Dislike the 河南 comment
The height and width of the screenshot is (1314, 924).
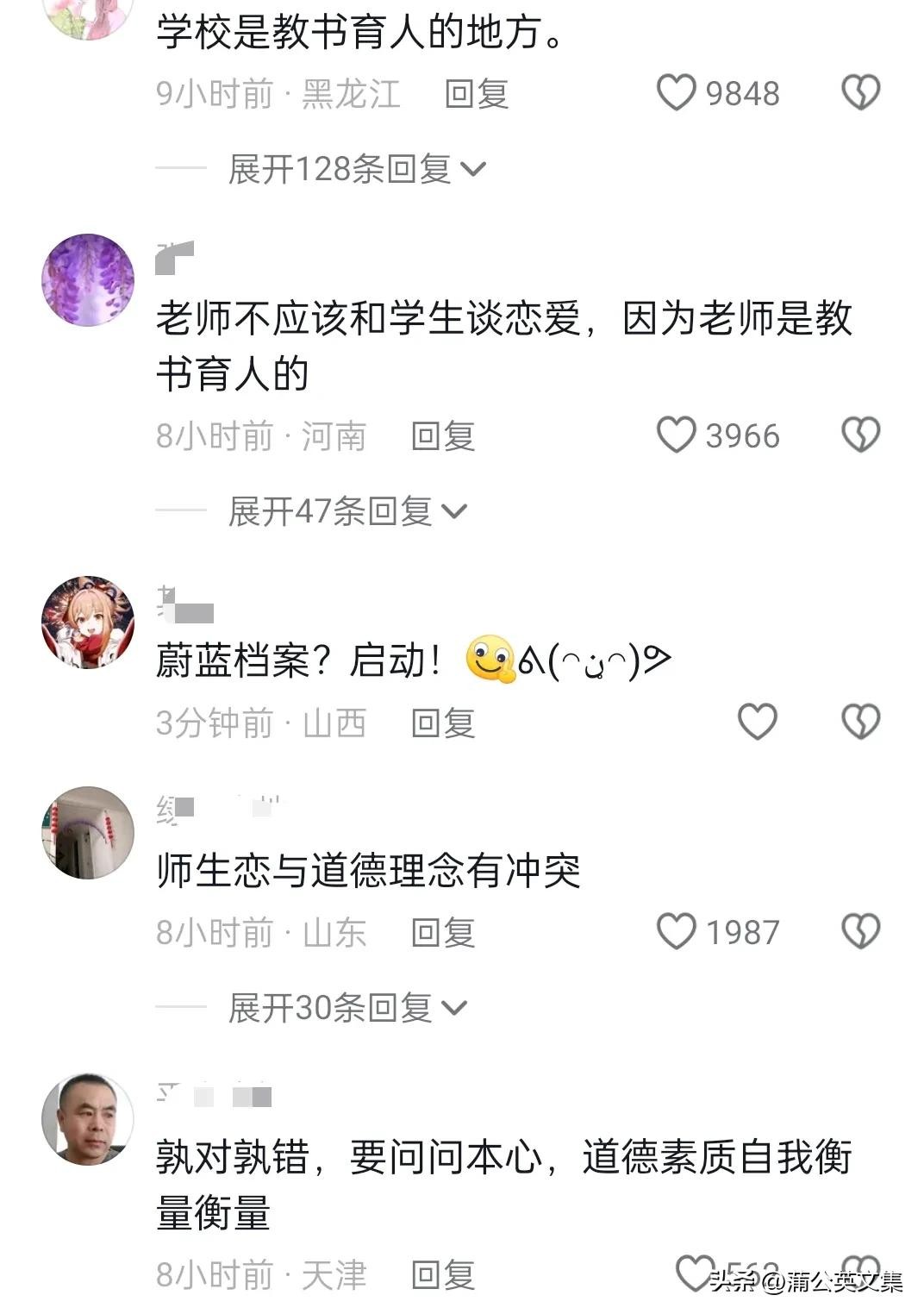(860, 435)
